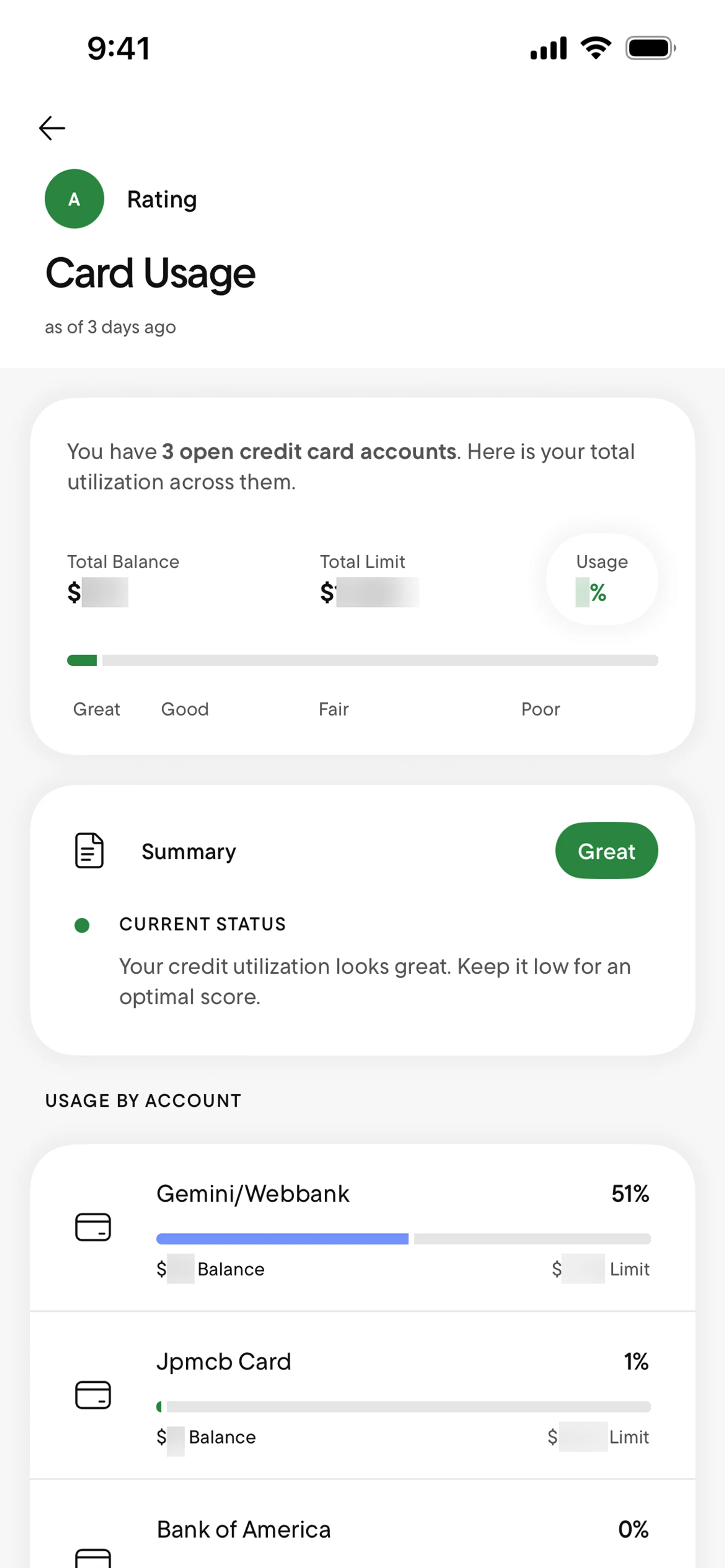Go back using the arrow icon
Viewport: 725px width, 1568px height.
coord(52,128)
